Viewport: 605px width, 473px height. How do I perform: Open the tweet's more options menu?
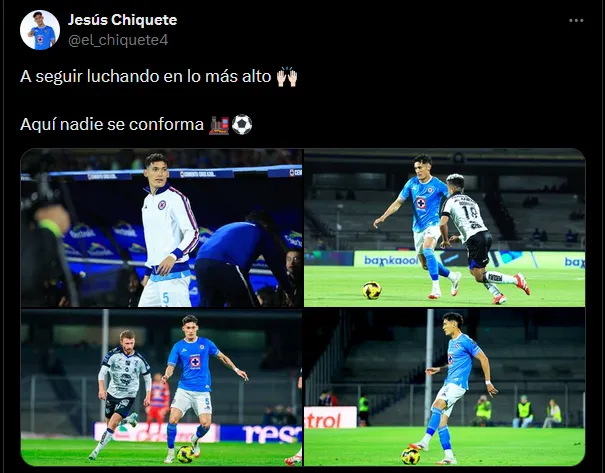[x=575, y=20]
